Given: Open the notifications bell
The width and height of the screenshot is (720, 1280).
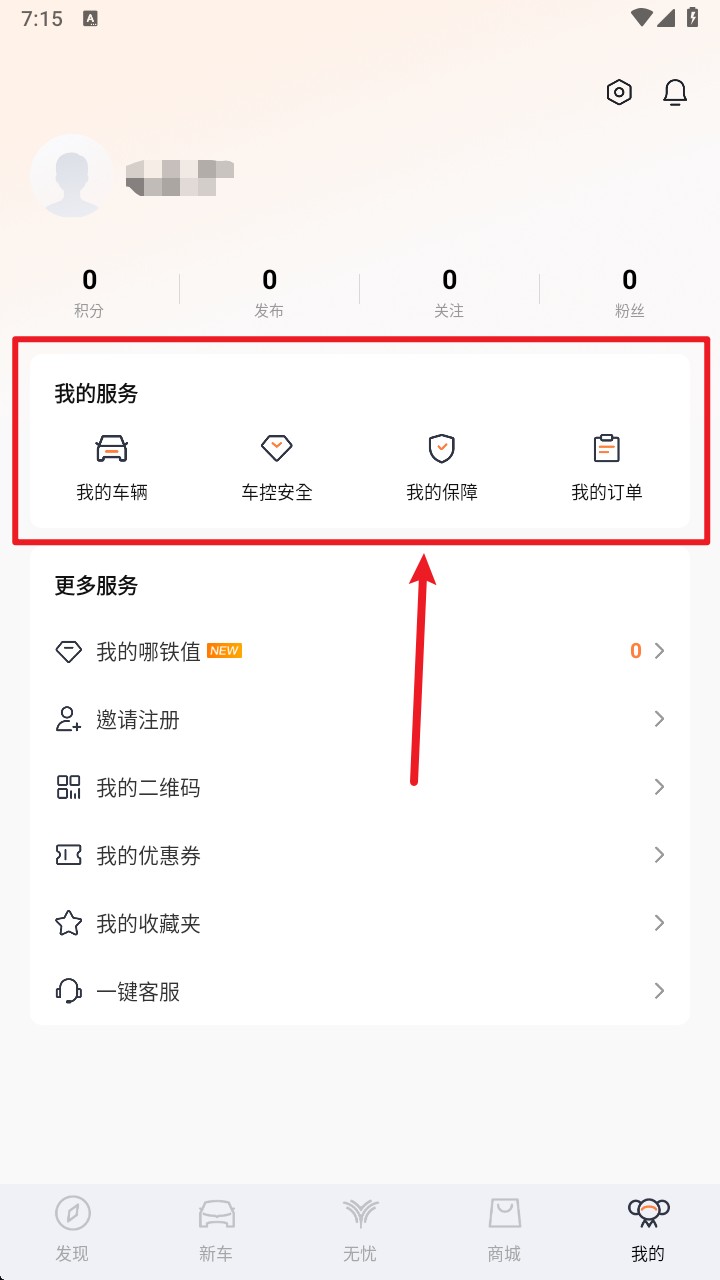Looking at the screenshot, I should 676,93.
